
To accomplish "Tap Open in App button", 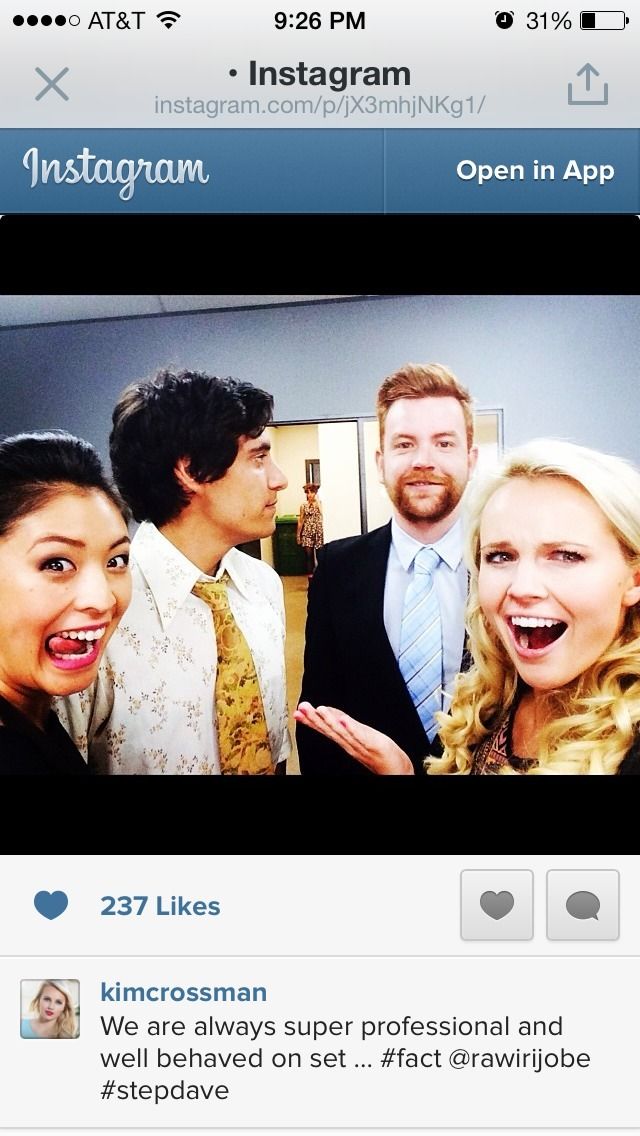I will [535, 170].
